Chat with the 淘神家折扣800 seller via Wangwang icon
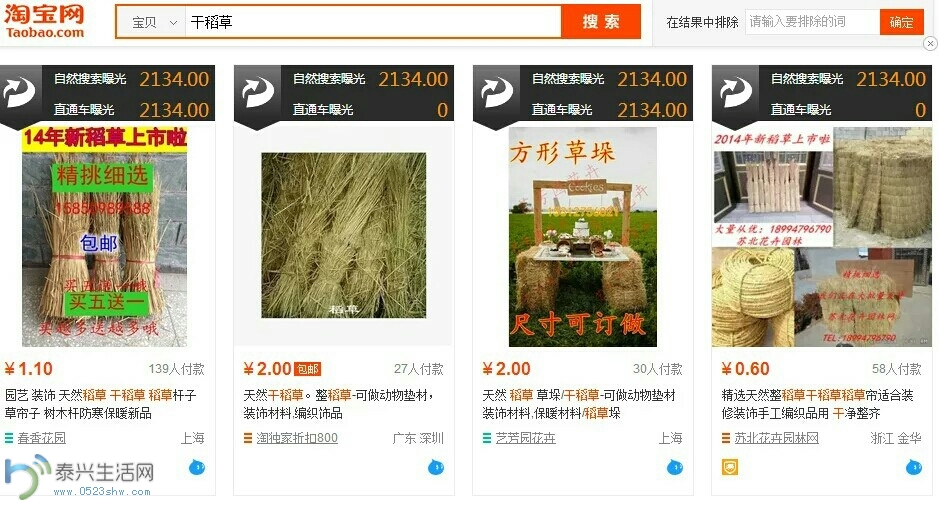939x505 pixels. coord(436,467)
